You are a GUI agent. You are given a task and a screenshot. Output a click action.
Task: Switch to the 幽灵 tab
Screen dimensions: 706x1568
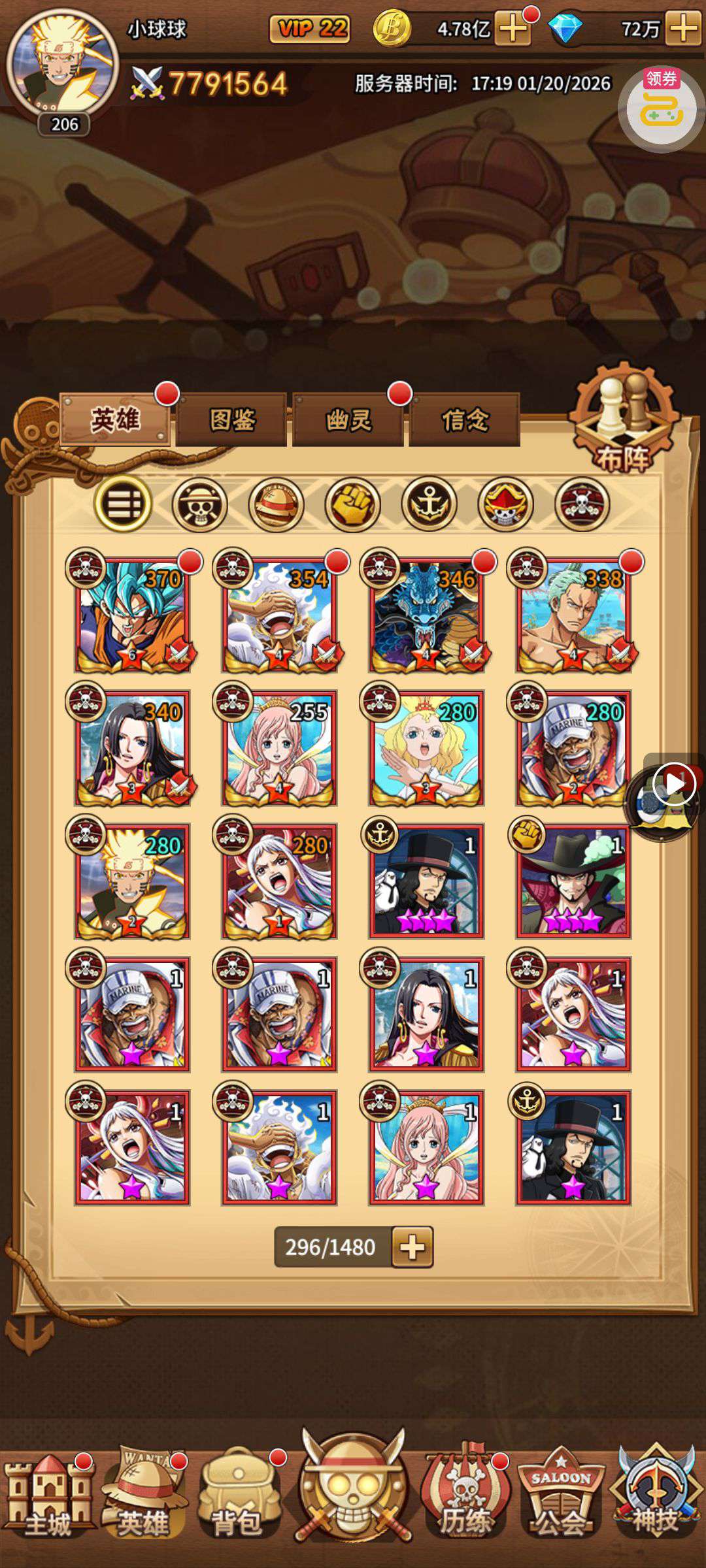click(x=348, y=419)
